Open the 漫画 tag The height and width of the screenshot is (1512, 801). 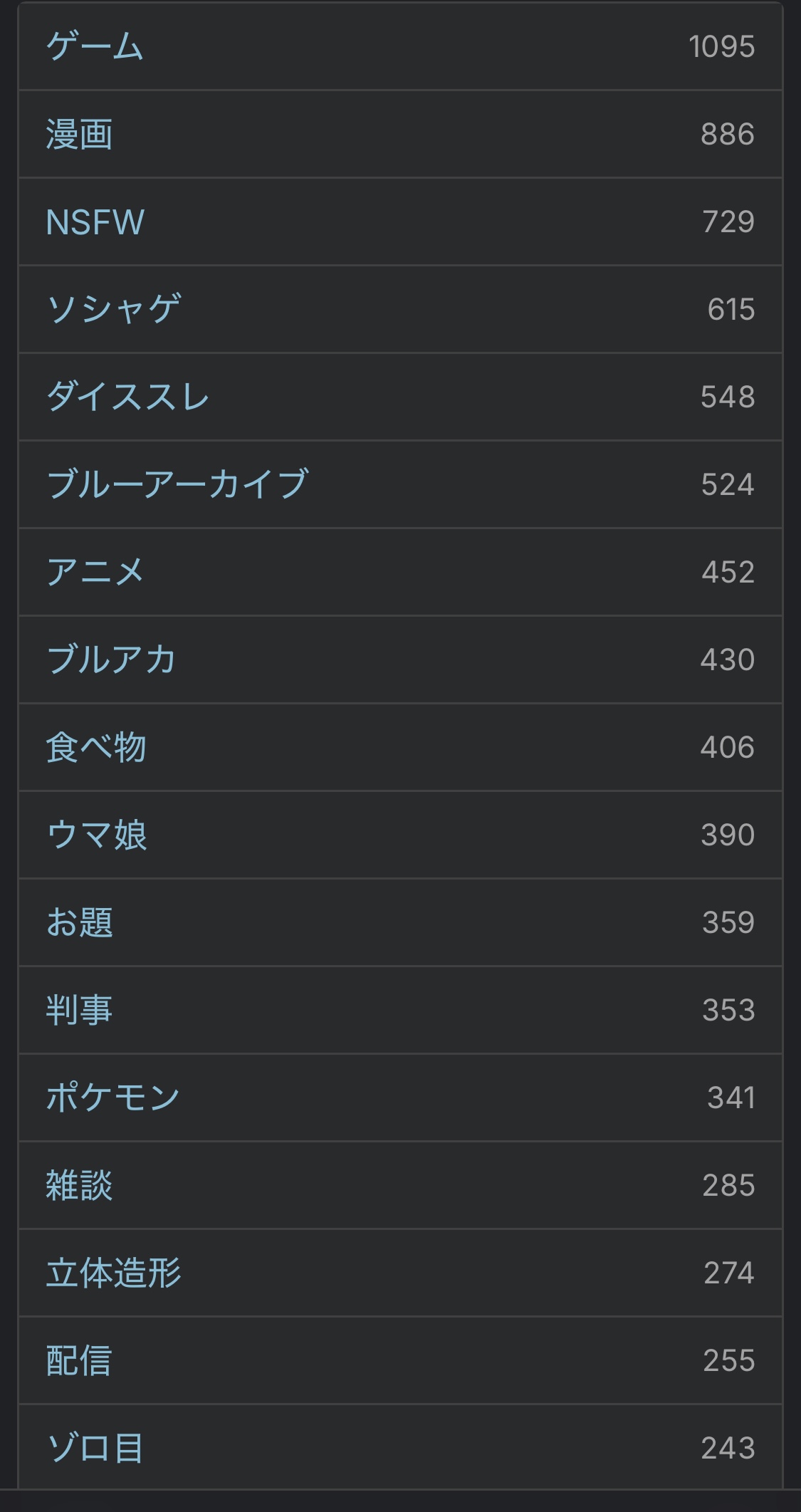(79, 135)
